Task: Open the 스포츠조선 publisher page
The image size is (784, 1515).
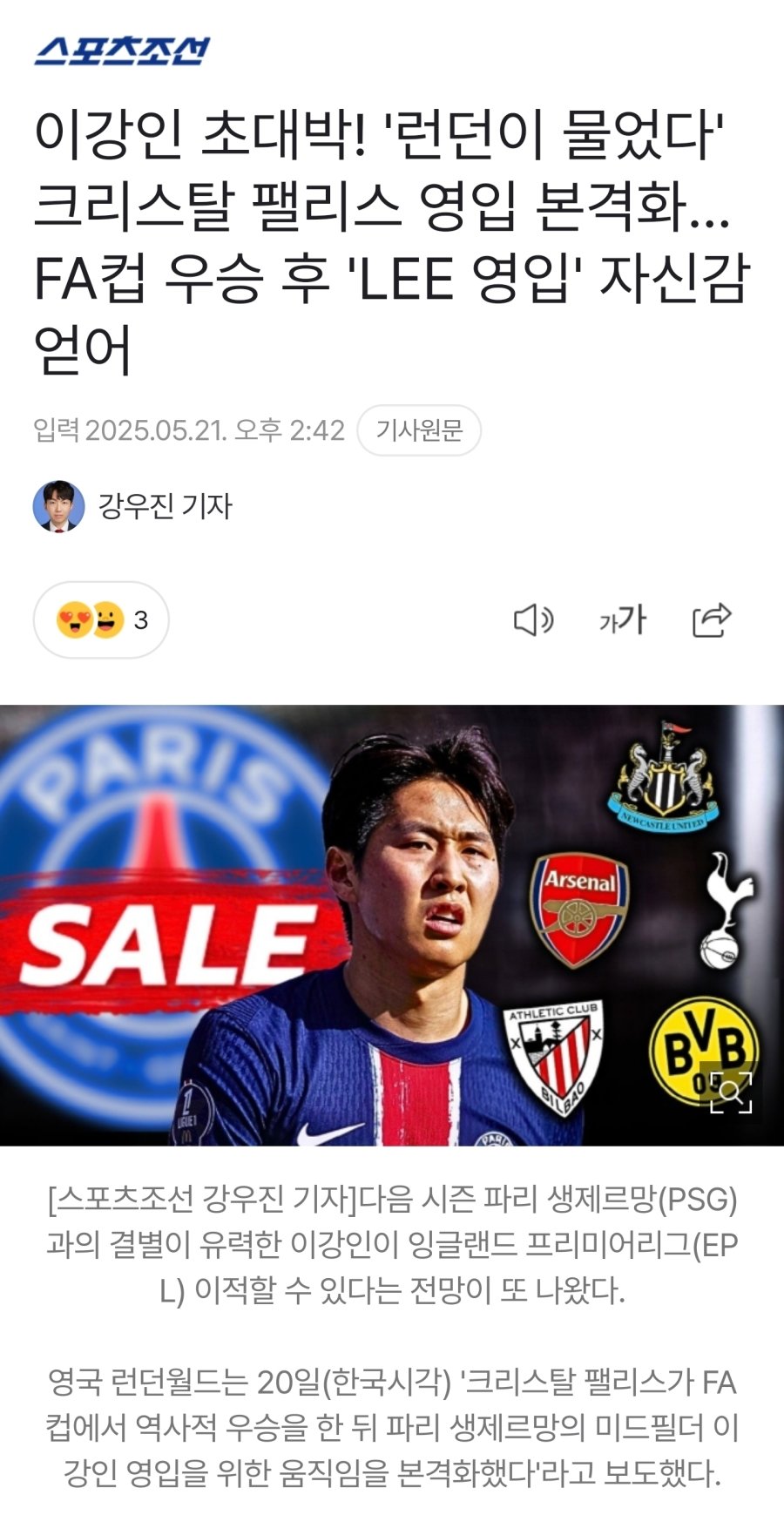Action: (122, 51)
